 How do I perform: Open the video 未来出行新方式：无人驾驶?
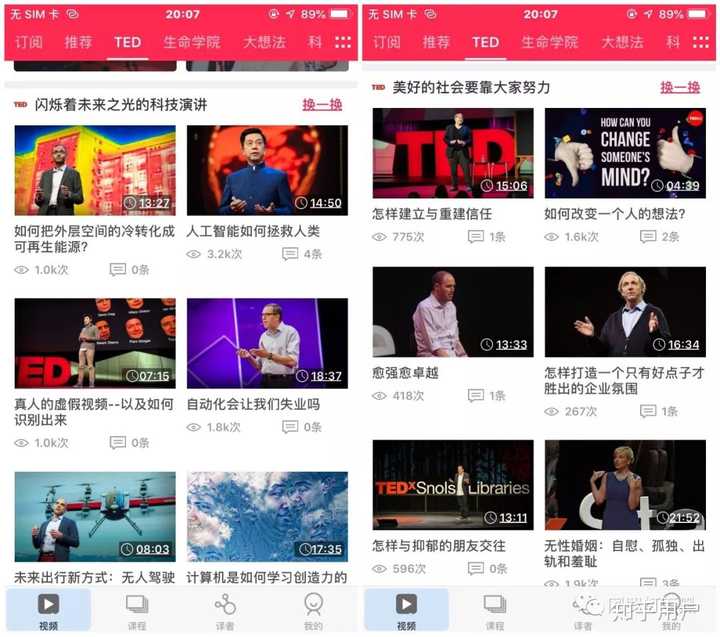click(x=95, y=516)
